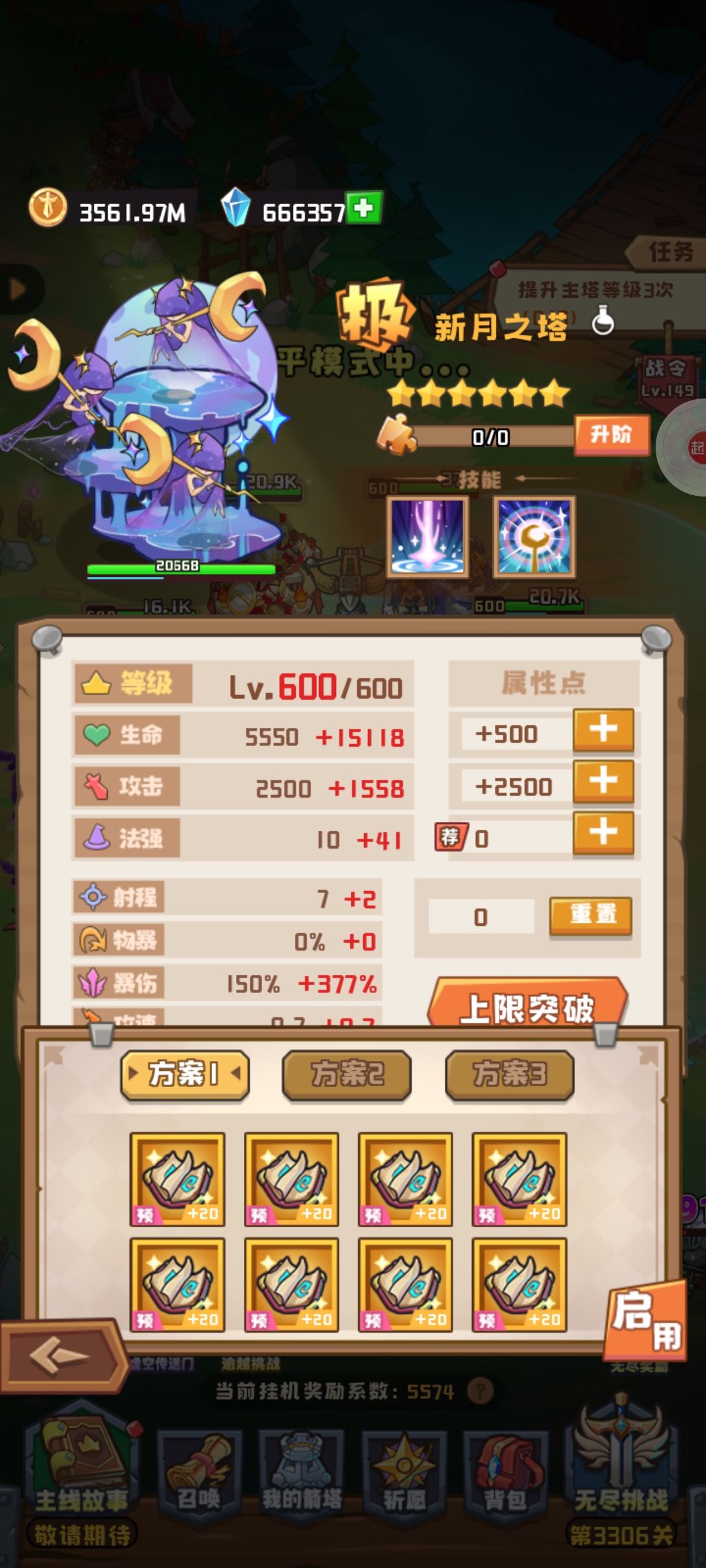The height and width of the screenshot is (1568, 706).
Task: Click the potion flask beside 新月之塔
Action: pos(603,320)
